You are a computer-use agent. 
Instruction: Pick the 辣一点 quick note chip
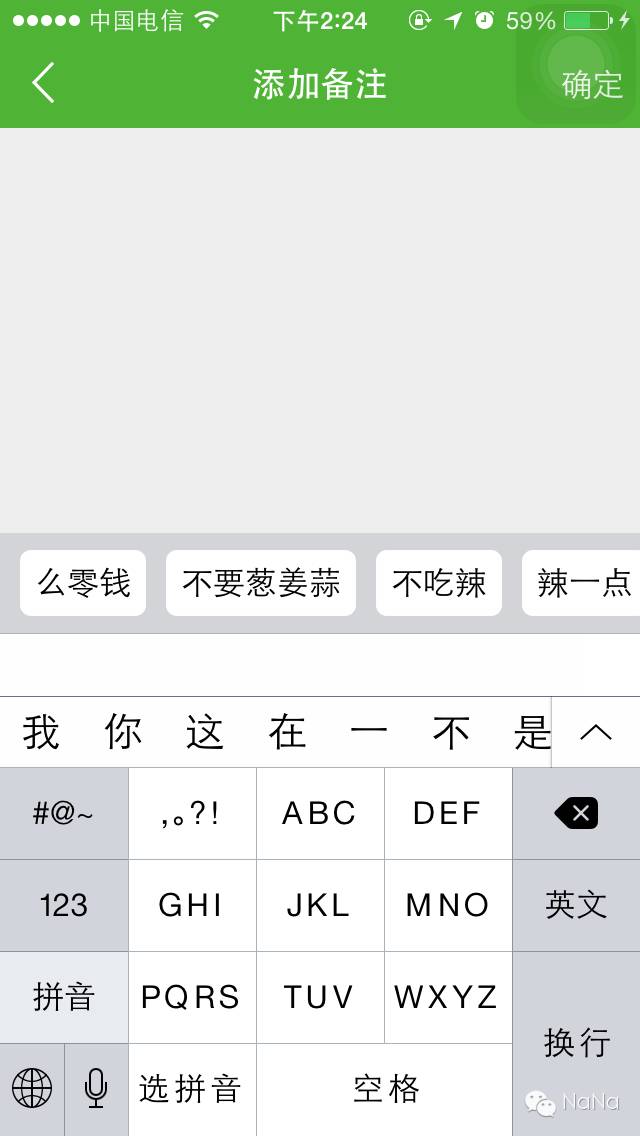[581, 583]
